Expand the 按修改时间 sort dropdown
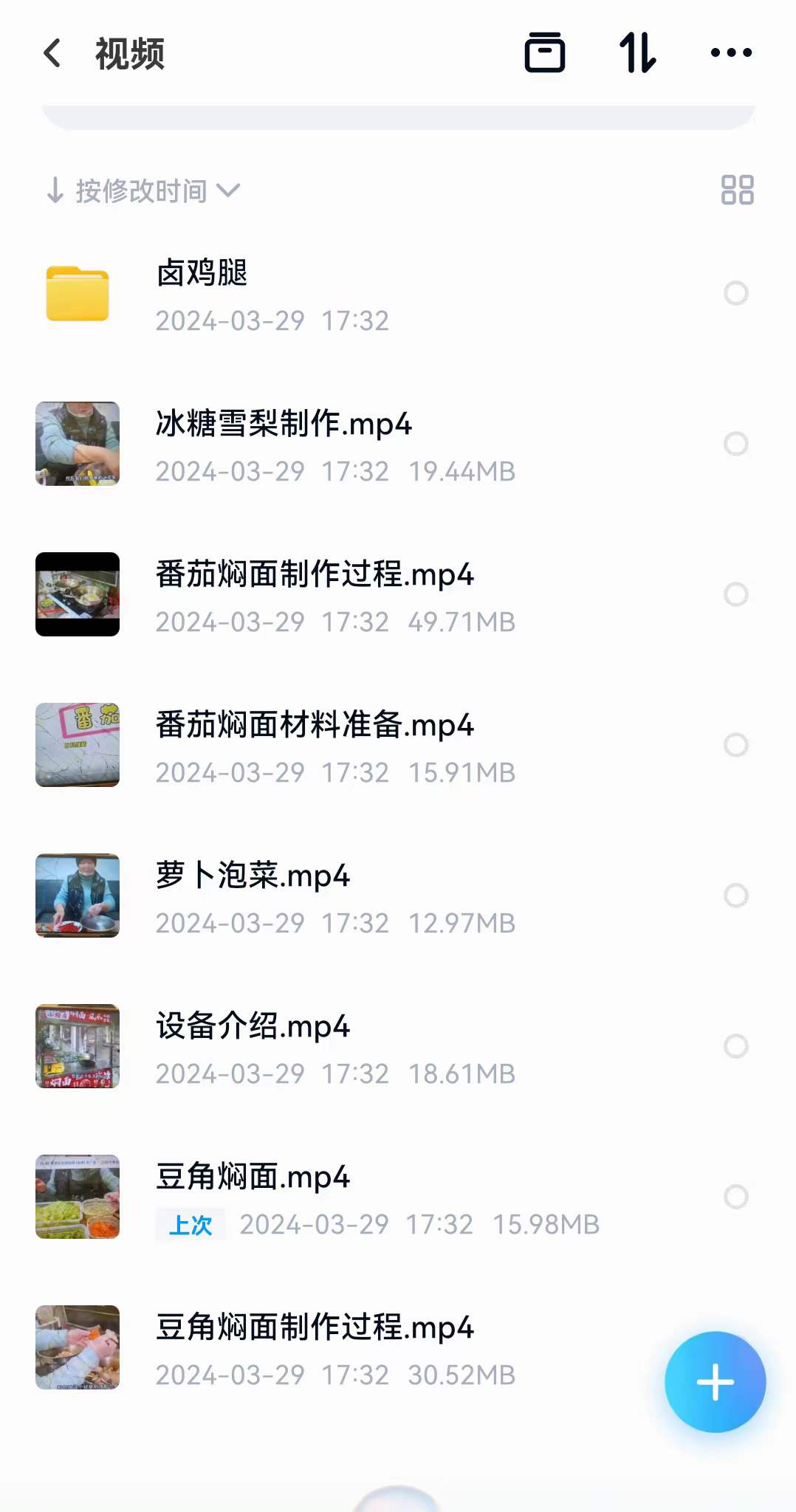The height and width of the screenshot is (1512, 796). pos(142,190)
